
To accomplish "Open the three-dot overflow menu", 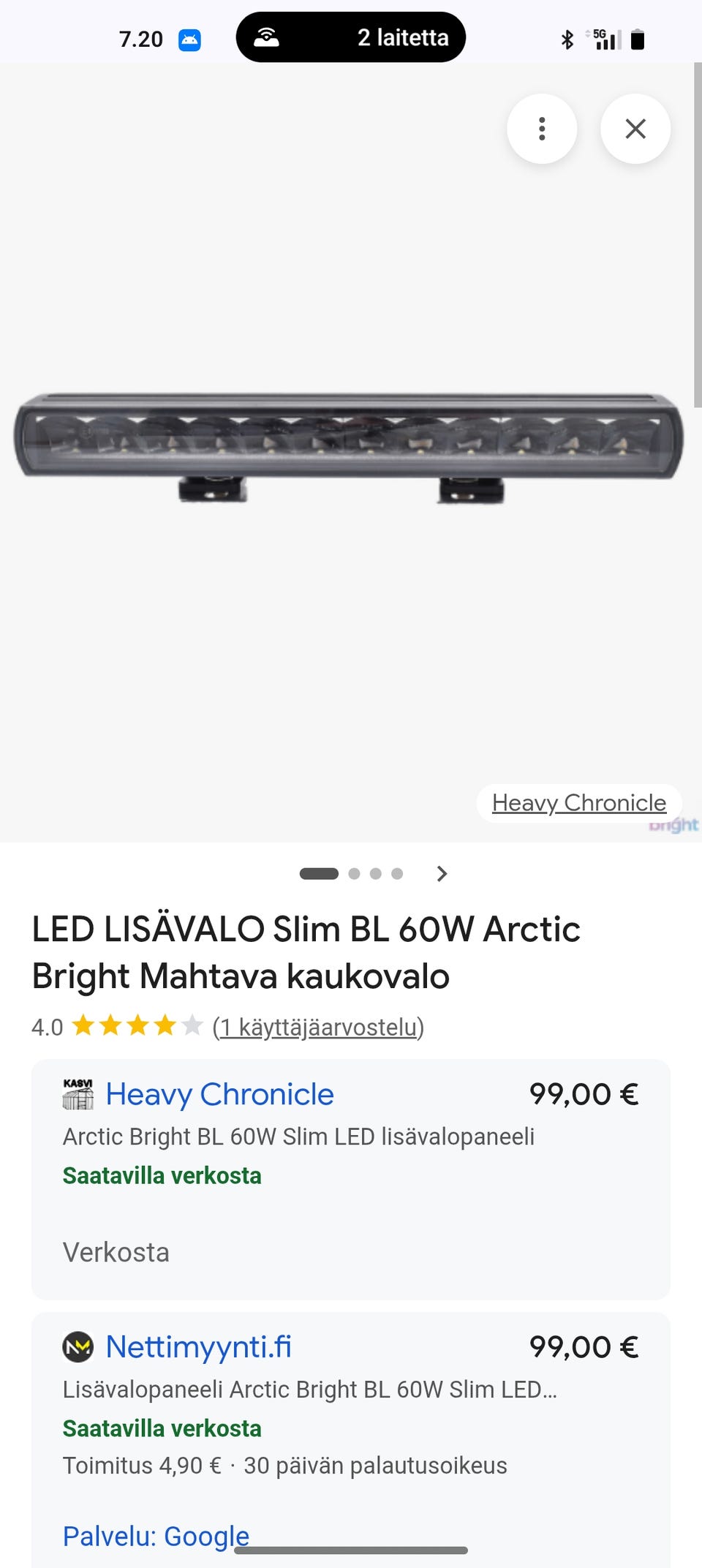I will pos(541,129).
